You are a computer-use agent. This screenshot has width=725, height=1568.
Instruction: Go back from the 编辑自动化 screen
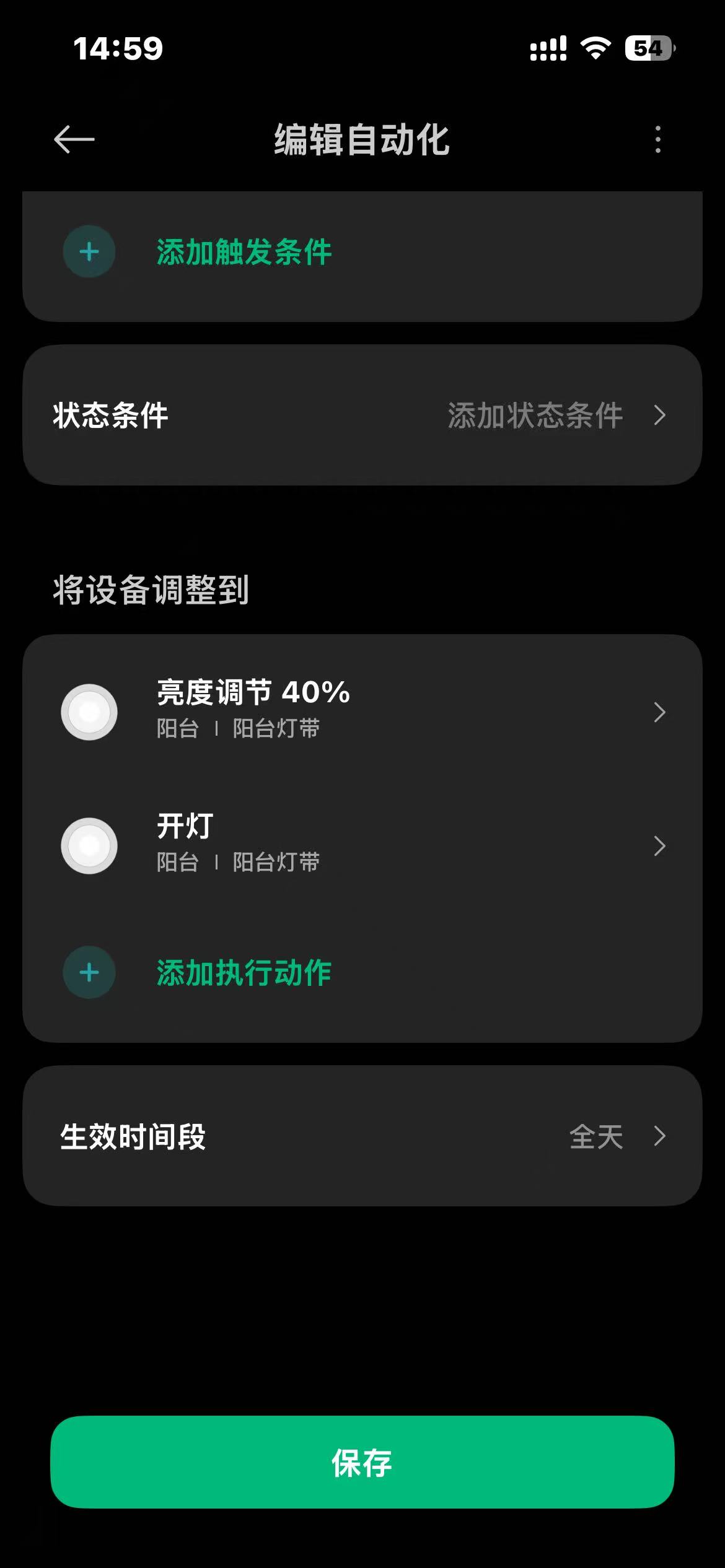pos(74,139)
